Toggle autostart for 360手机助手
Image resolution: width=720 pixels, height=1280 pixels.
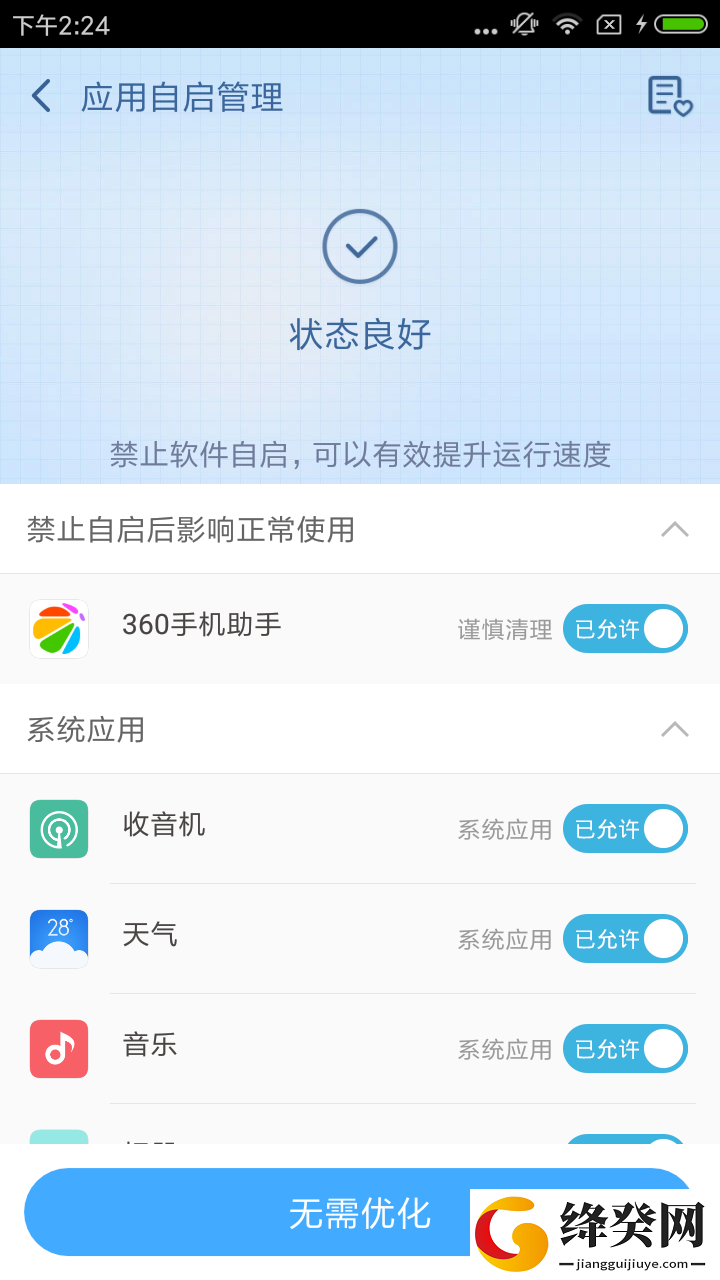625,629
